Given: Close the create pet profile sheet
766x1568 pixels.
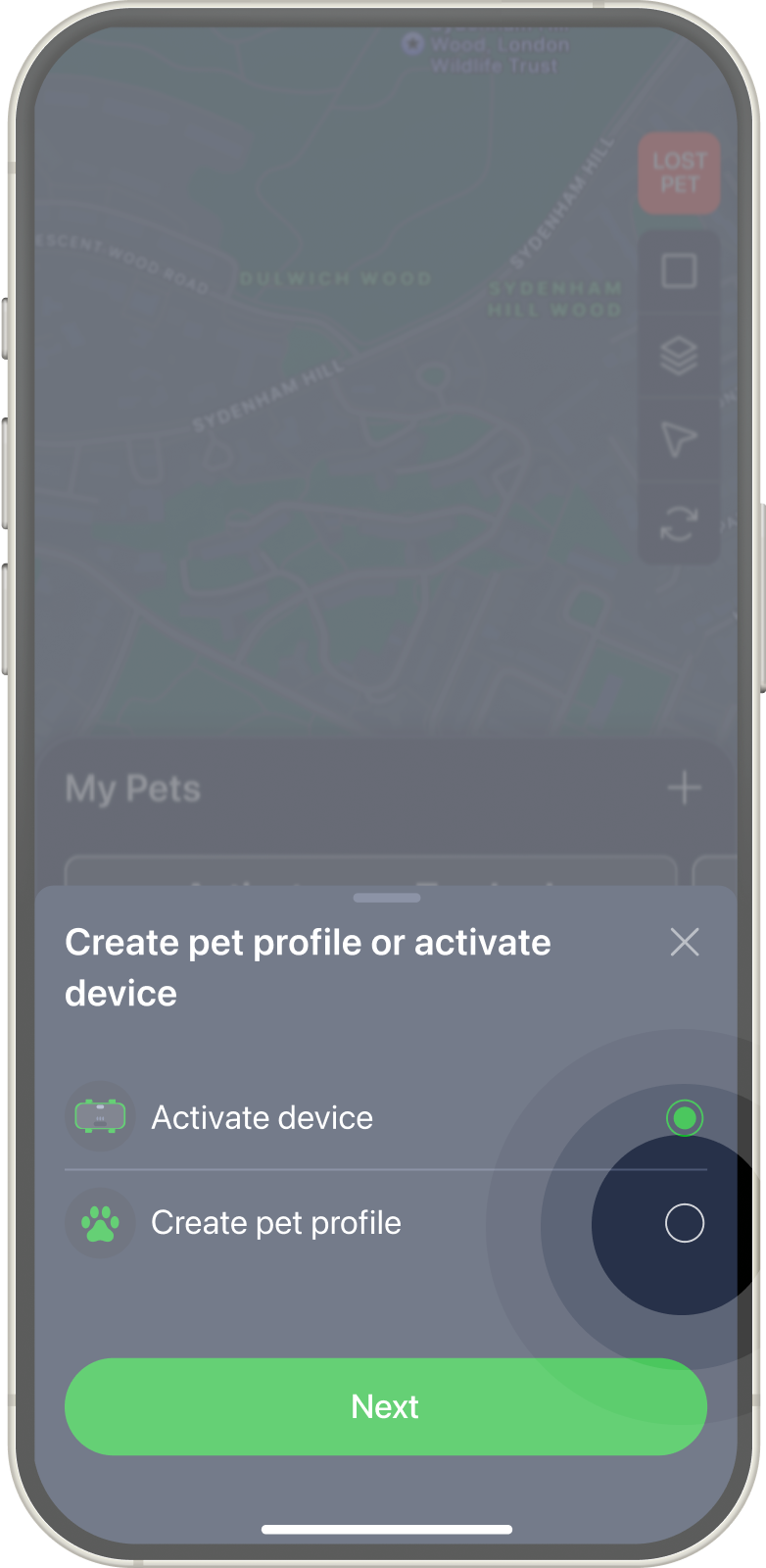Looking at the screenshot, I should [684, 942].
